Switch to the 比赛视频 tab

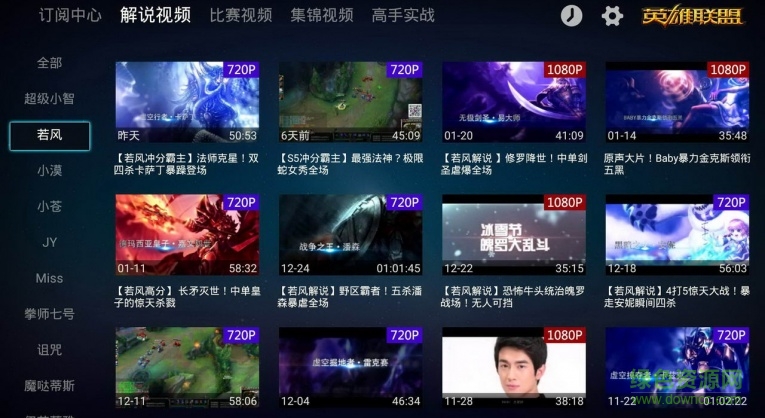pyautogui.click(x=240, y=15)
